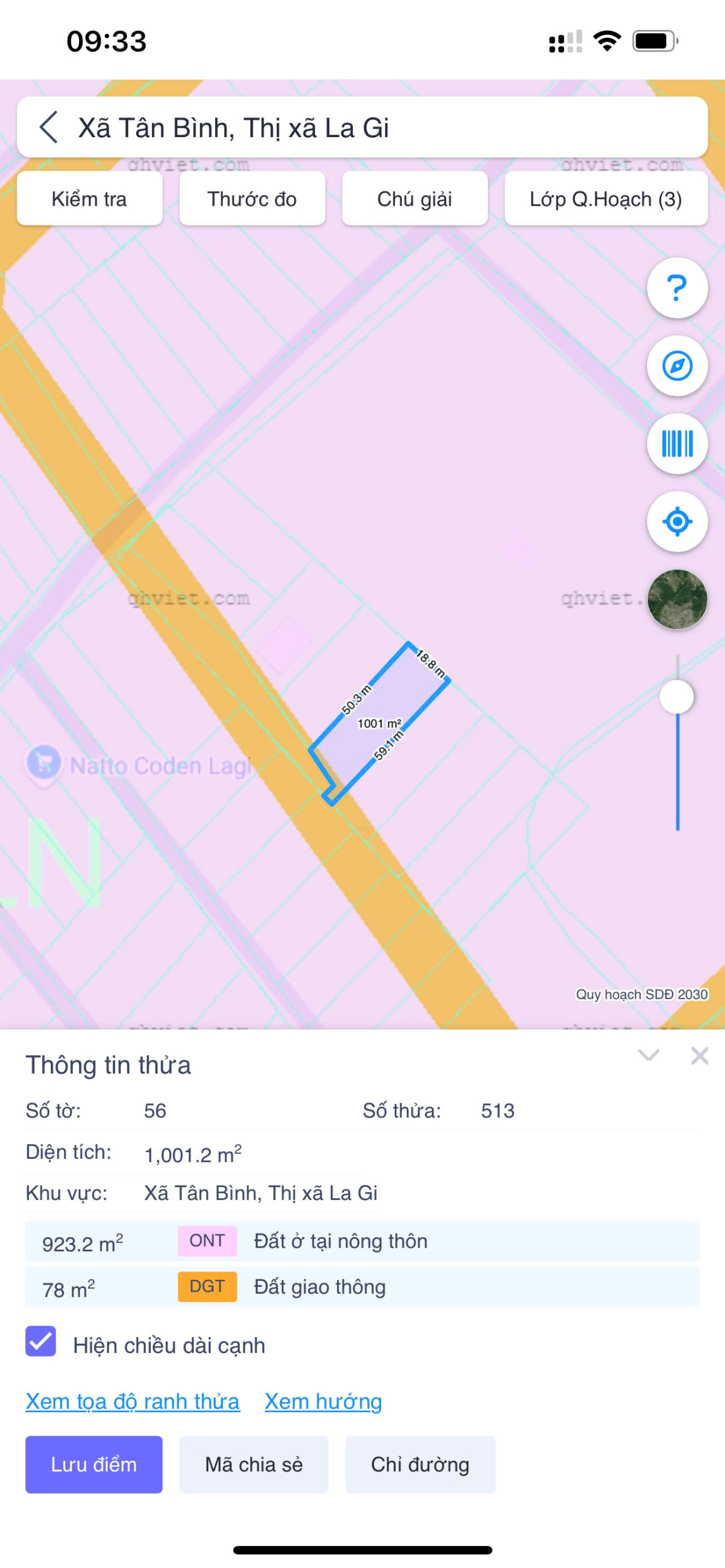Viewport: 725px width, 1568px height.
Task: Tap the compass button
Action: point(677,366)
